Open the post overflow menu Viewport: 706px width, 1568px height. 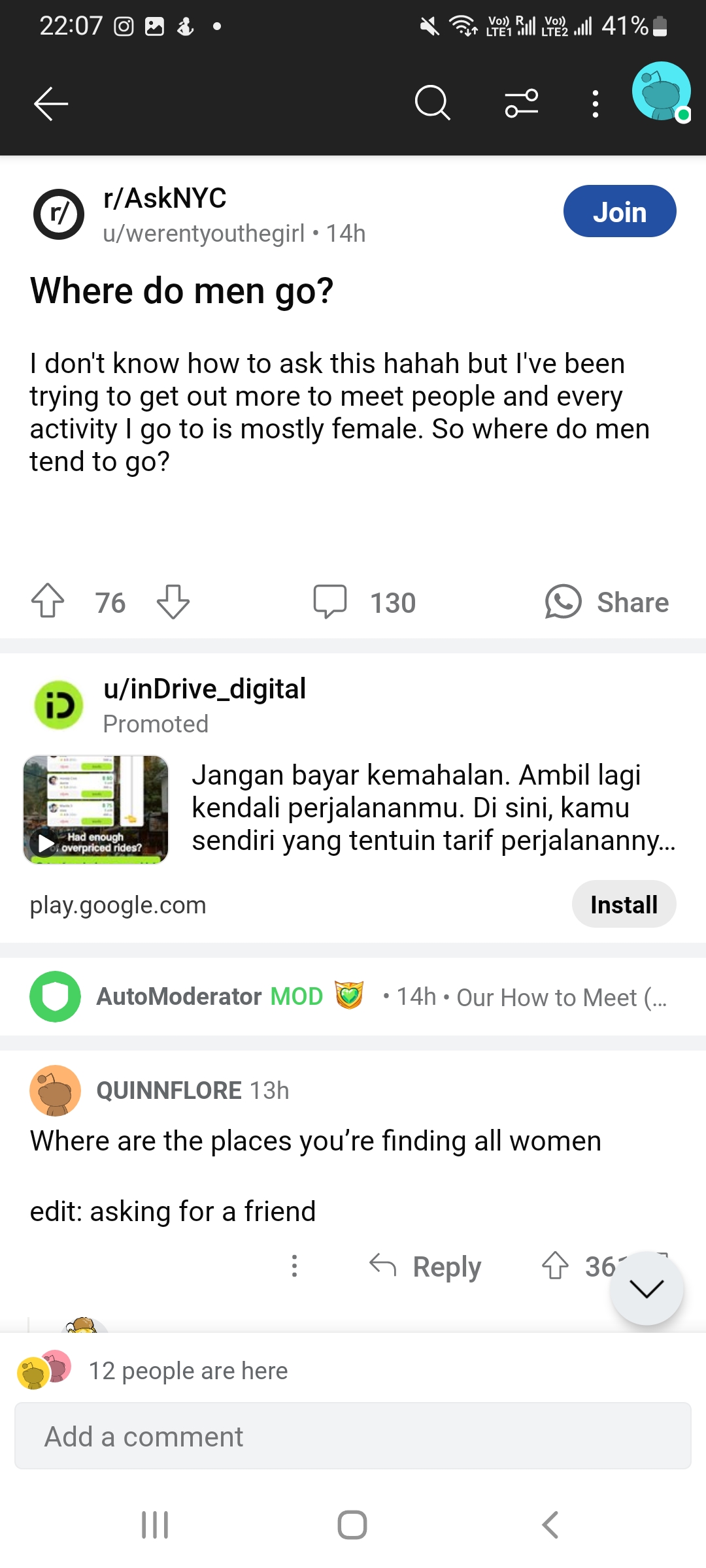coord(595,103)
